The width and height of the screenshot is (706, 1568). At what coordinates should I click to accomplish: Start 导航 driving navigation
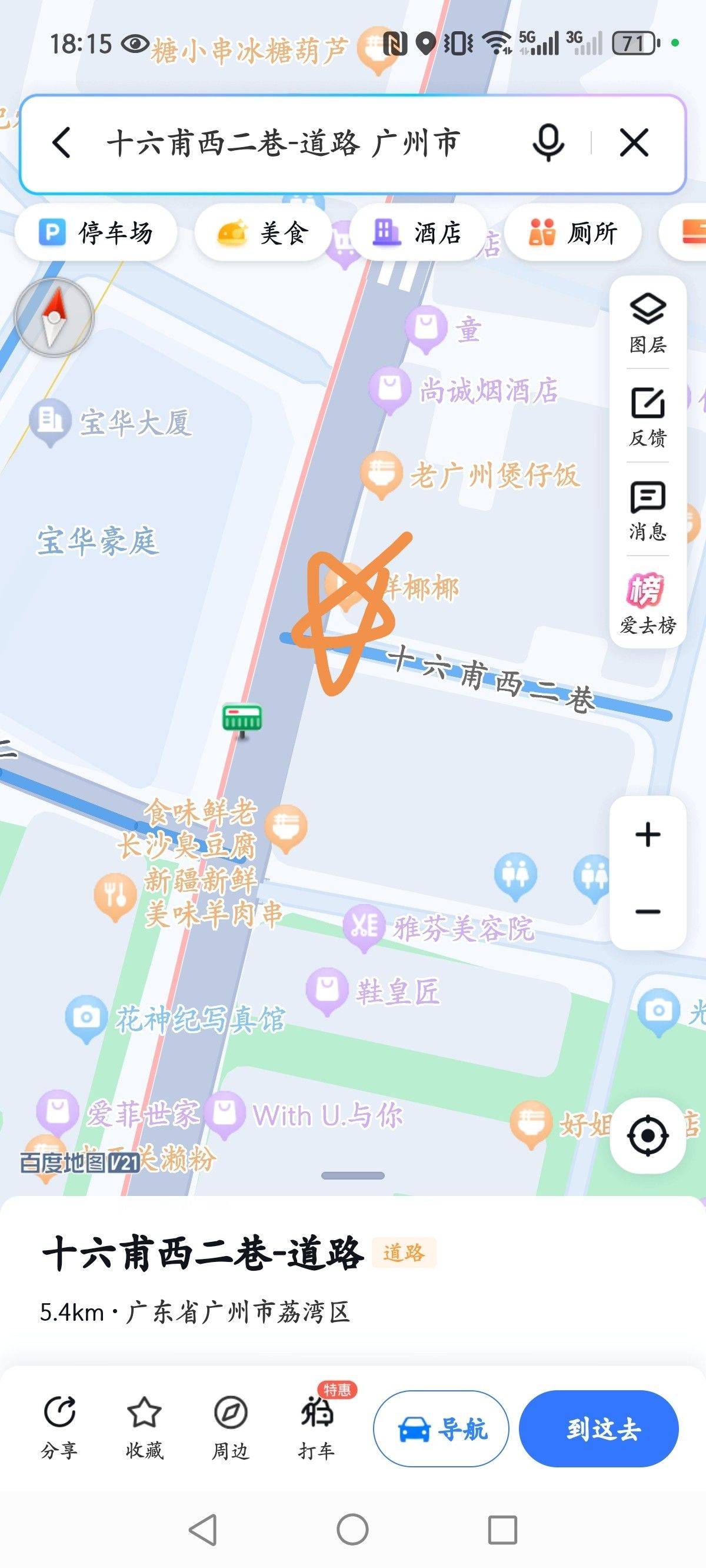(441, 1429)
